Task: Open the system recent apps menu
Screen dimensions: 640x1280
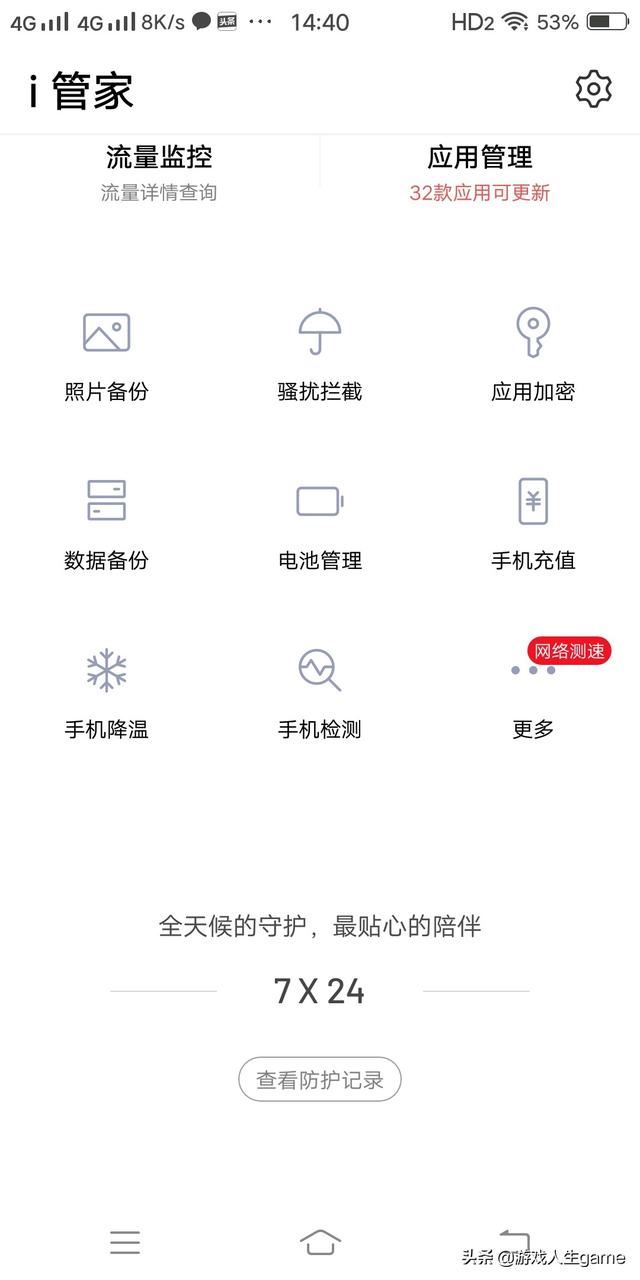Action: tap(125, 1242)
